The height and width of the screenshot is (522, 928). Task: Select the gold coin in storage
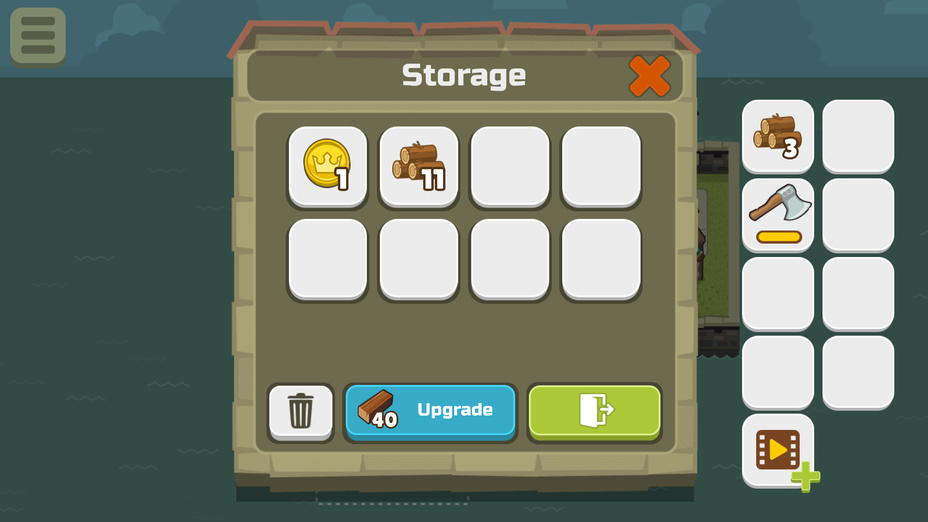point(327,166)
